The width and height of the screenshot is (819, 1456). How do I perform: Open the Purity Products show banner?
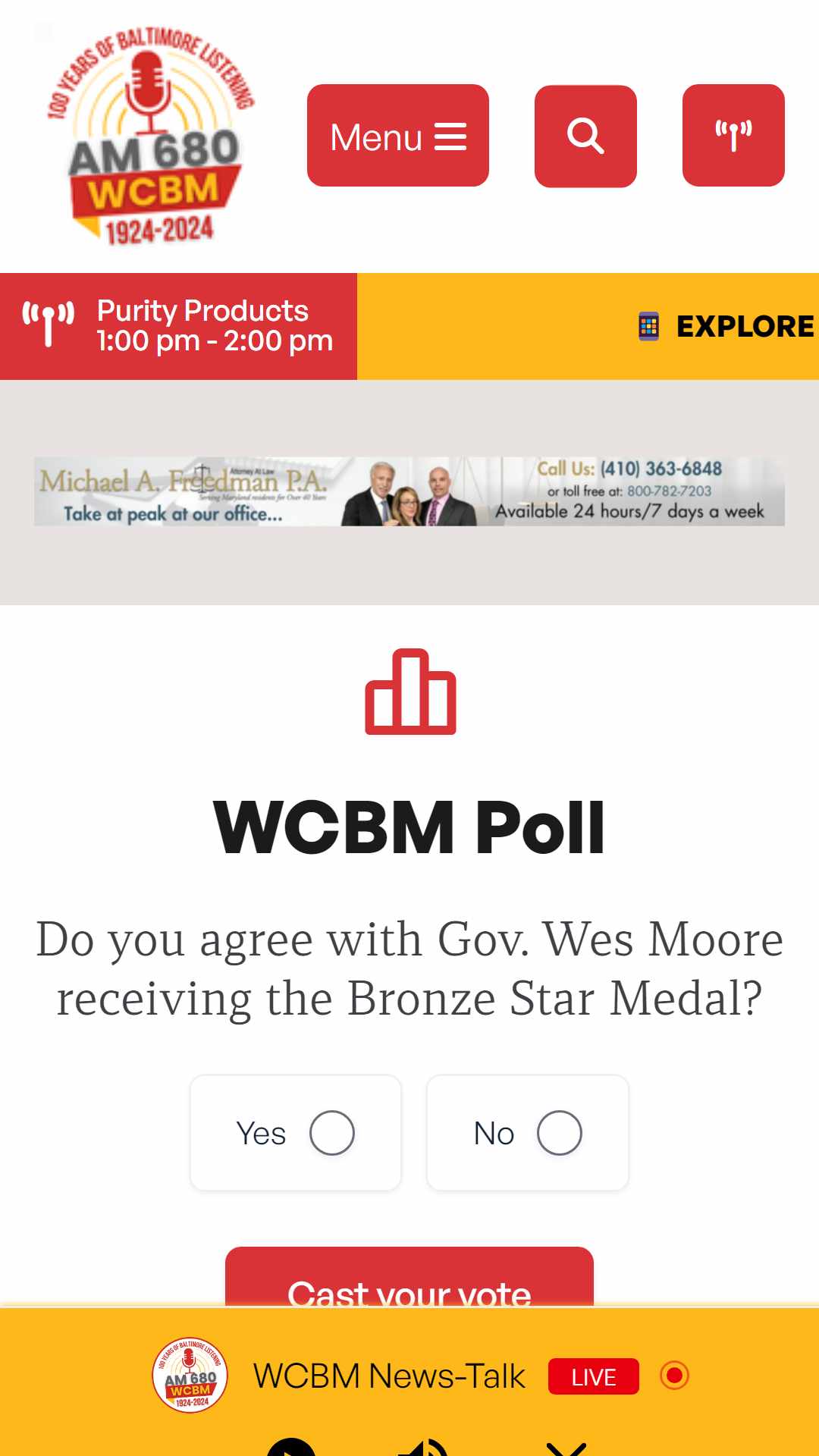[178, 326]
